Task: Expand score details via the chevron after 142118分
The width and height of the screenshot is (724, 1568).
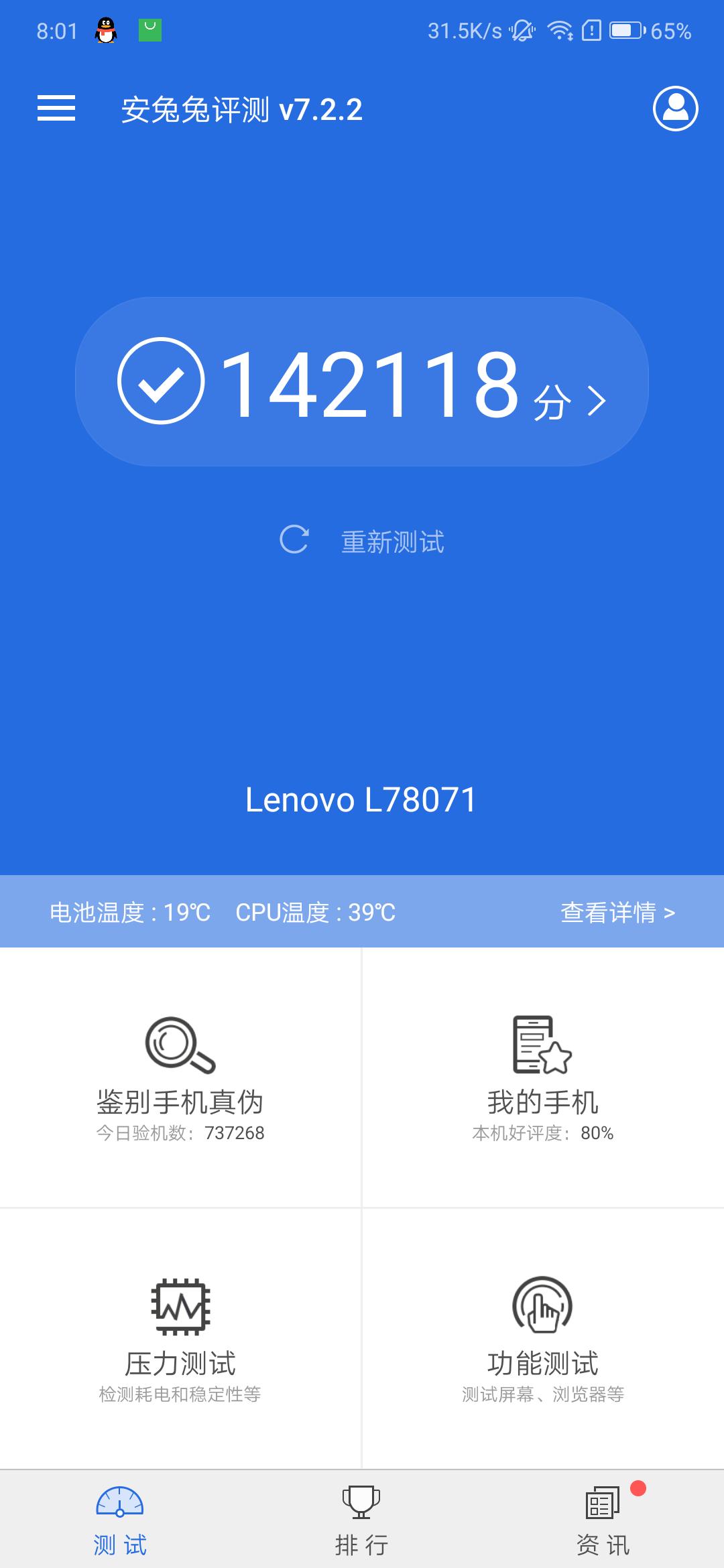Action: pyautogui.click(x=595, y=401)
